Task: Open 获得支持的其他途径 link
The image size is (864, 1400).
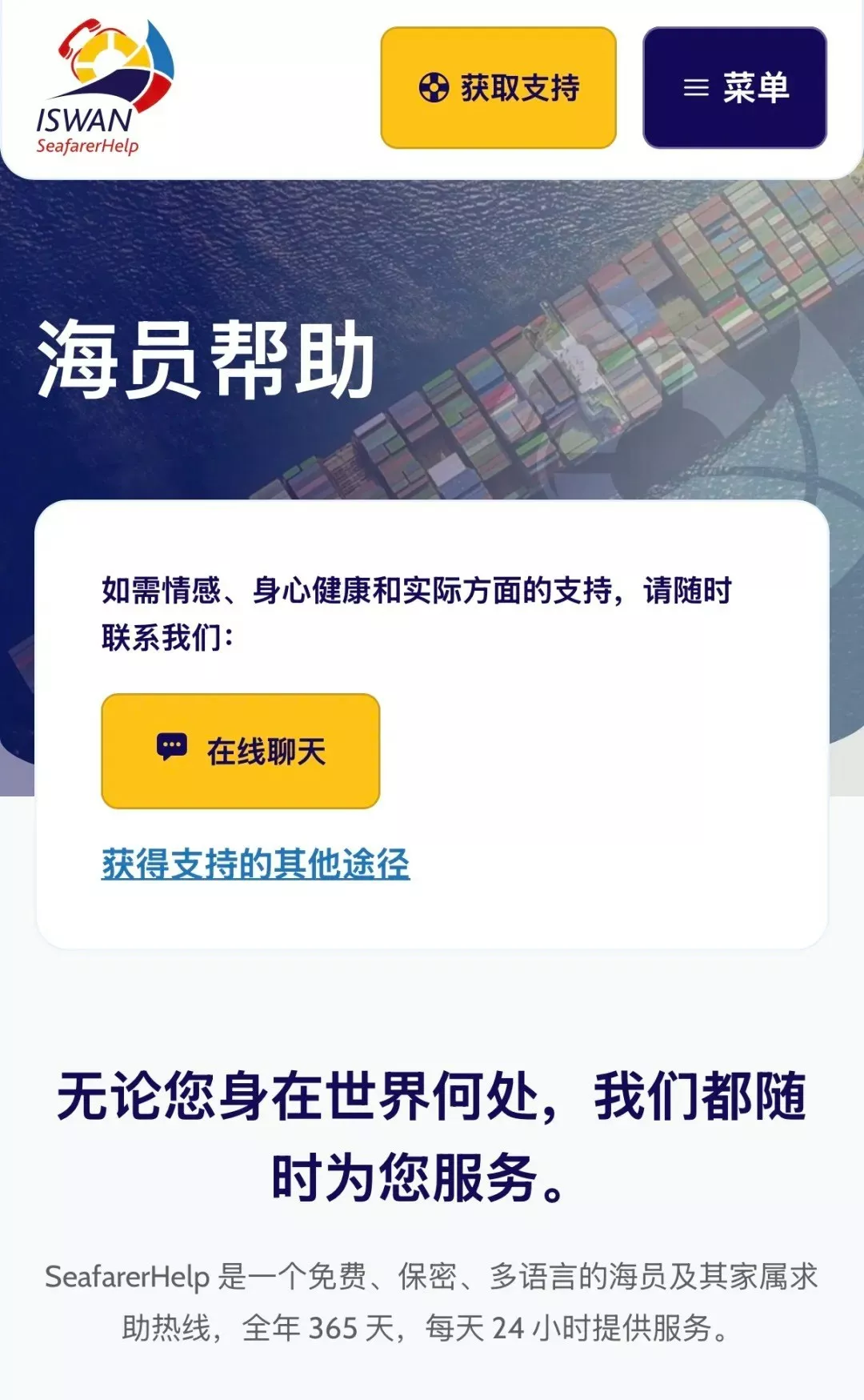Action: pyautogui.click(x=255, y=864)
